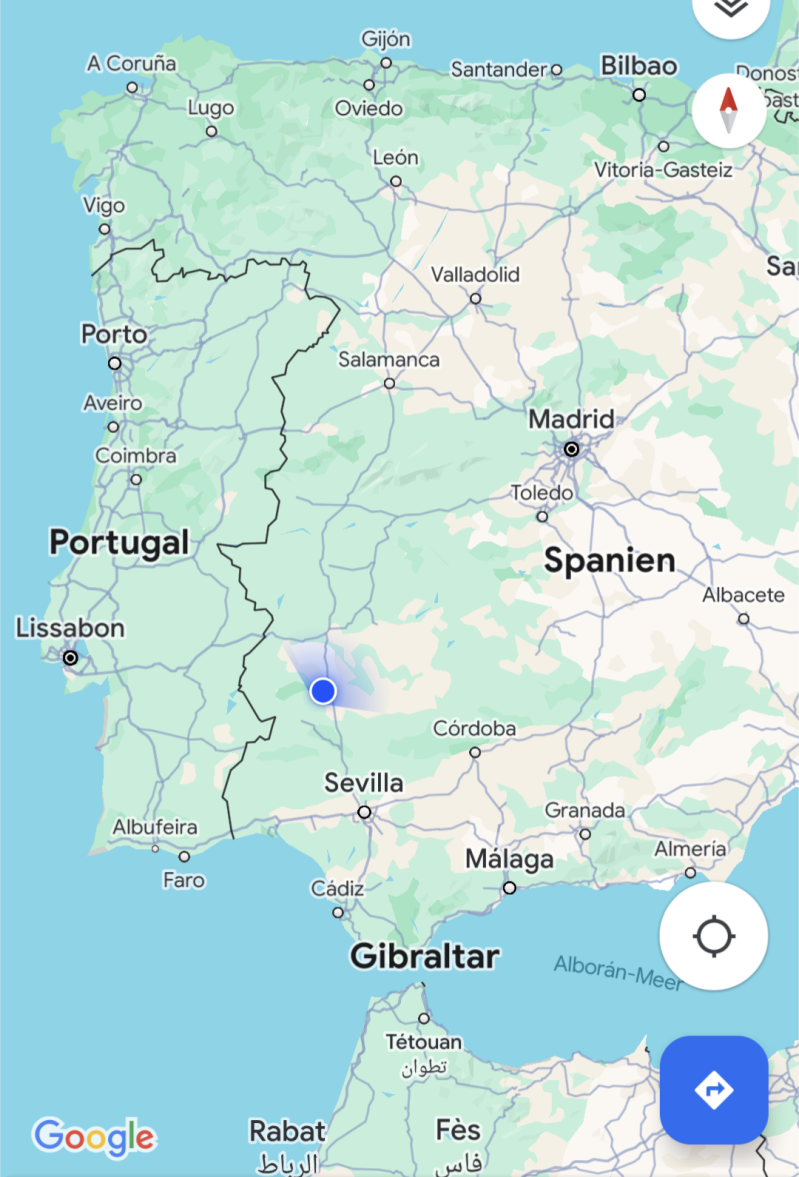Tap the compass to reset north
799x1177 pixels.
(x=729, y=110)
